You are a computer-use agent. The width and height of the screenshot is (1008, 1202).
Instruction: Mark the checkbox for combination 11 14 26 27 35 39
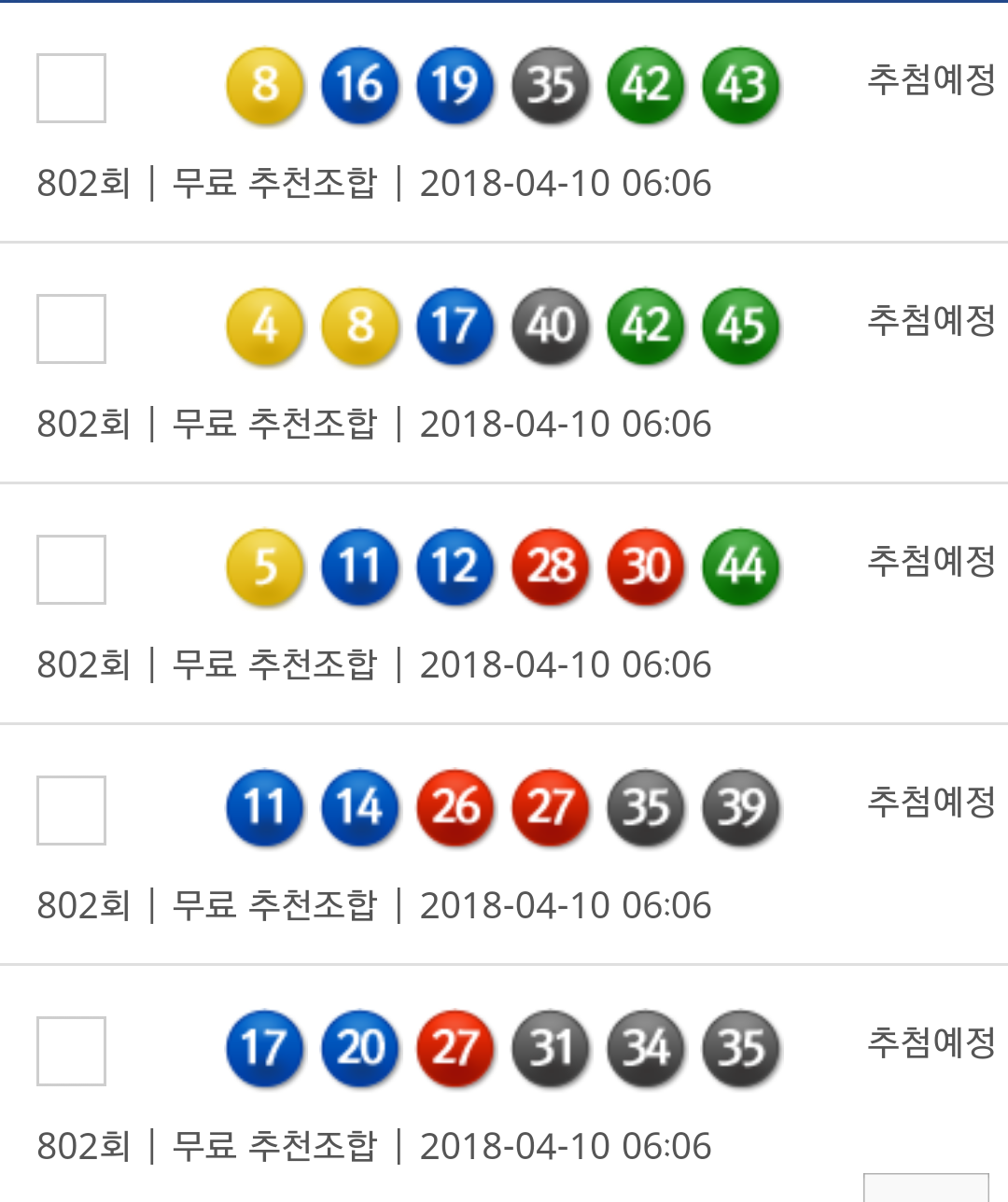tap(71, 810)
